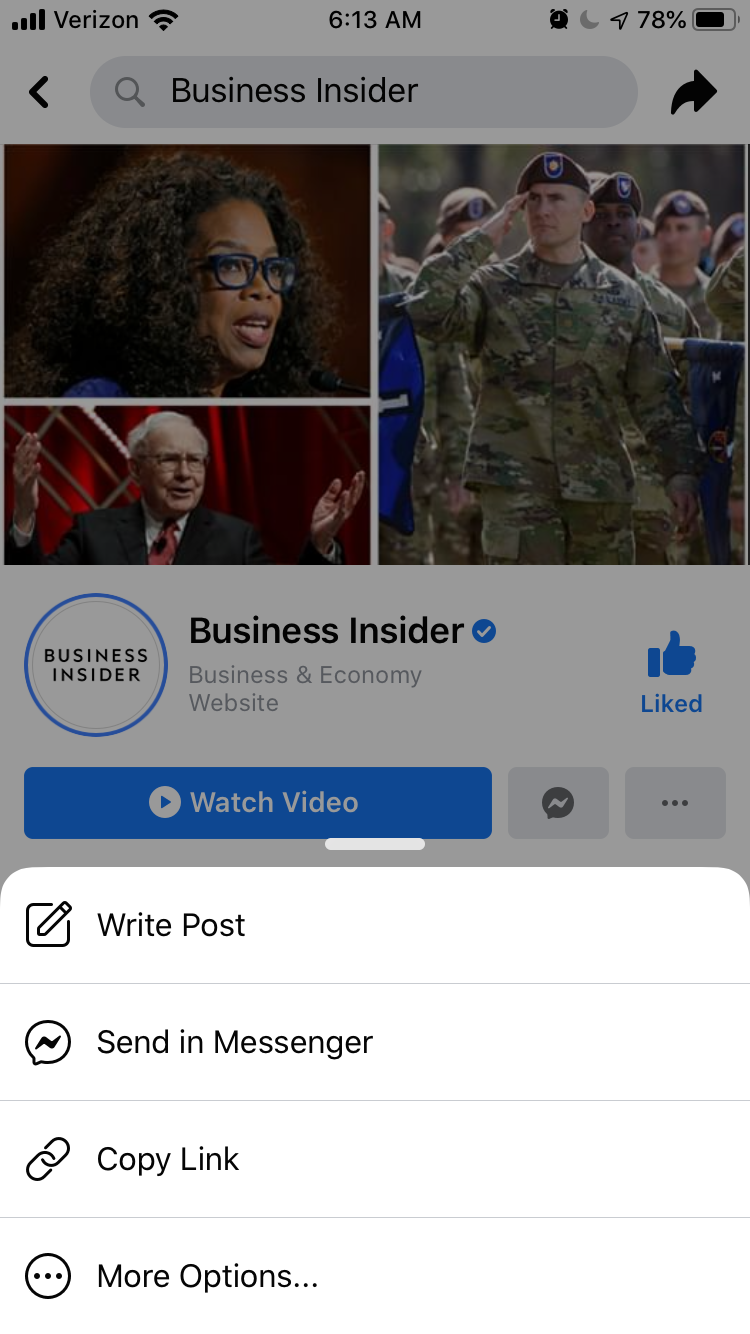This screenshot has height=1334, width=750.
Task: Tap the Business Insider search field
Action: coord(363,92)
